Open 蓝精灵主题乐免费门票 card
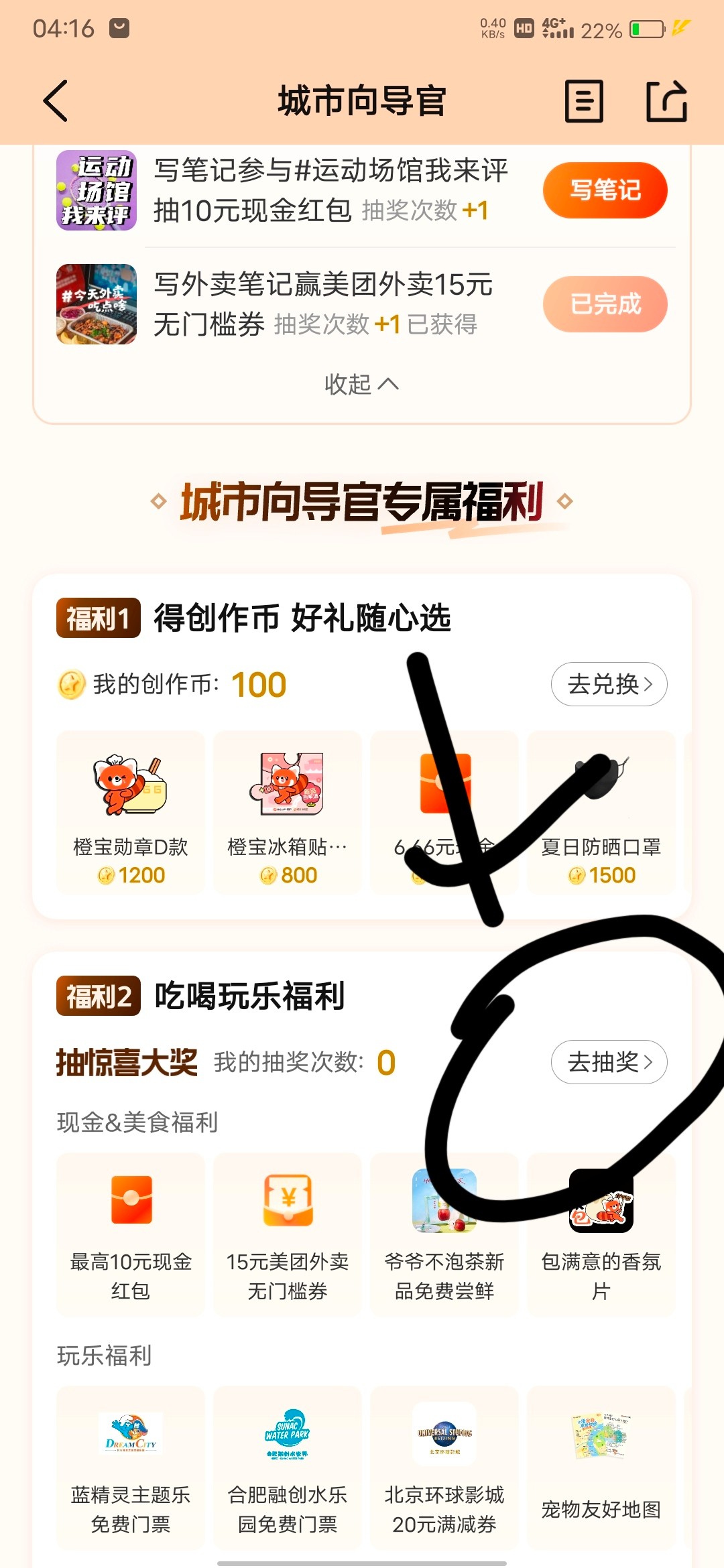The height and width of the screenshot is (1568, 724). click(x=131, y=1467)
